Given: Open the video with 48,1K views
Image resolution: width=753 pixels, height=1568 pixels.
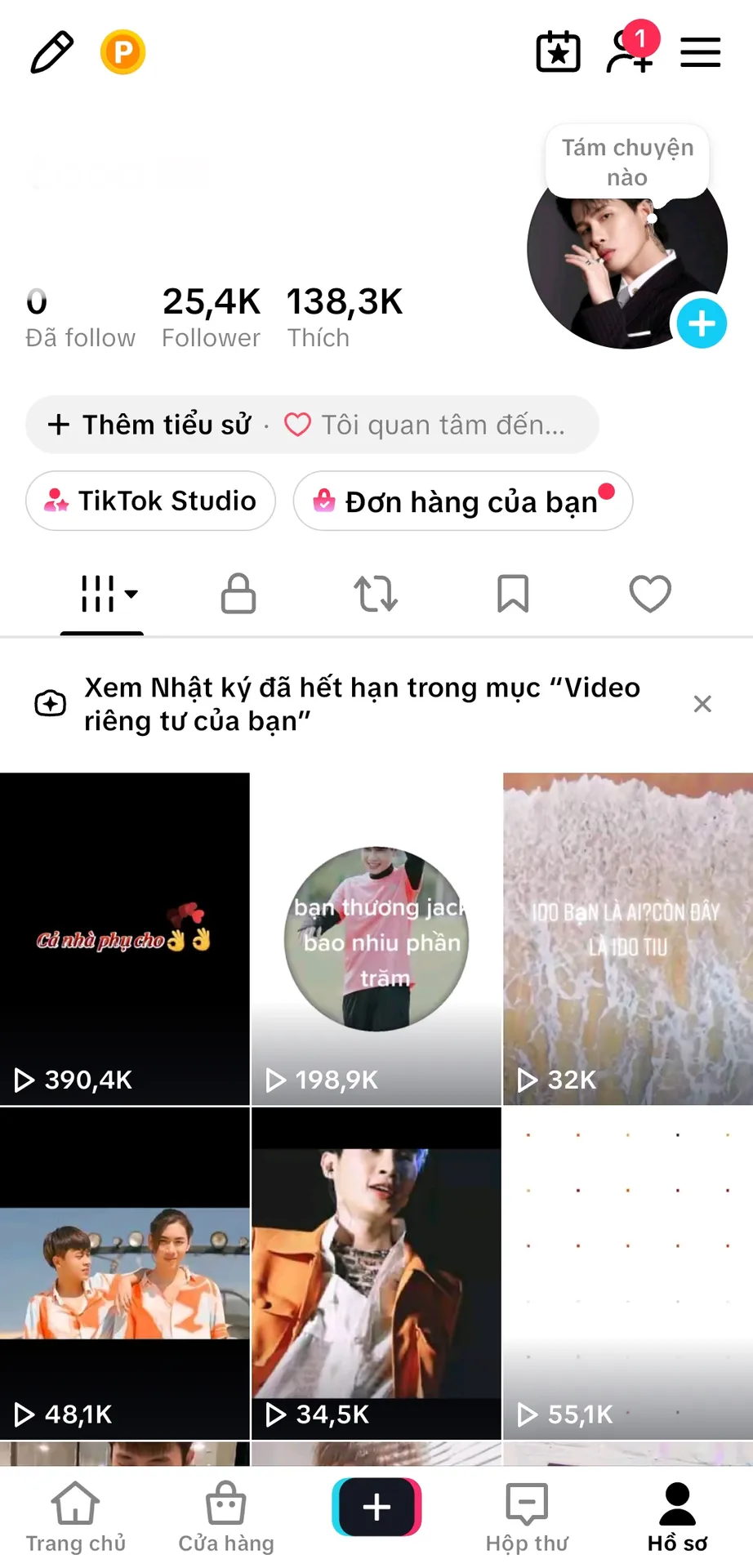Looking at the screenshot, I should click(x=124, y=1273).
